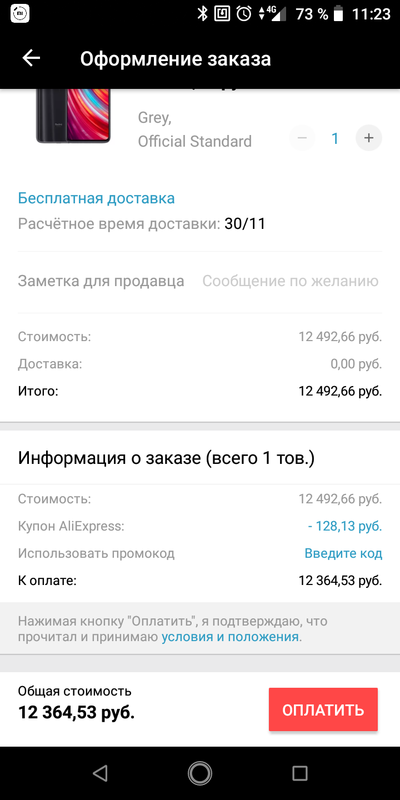Enter a note in Сообщение по желанию field
The height and width of the screenshot is (800, 400).
[x=290, y=281]
